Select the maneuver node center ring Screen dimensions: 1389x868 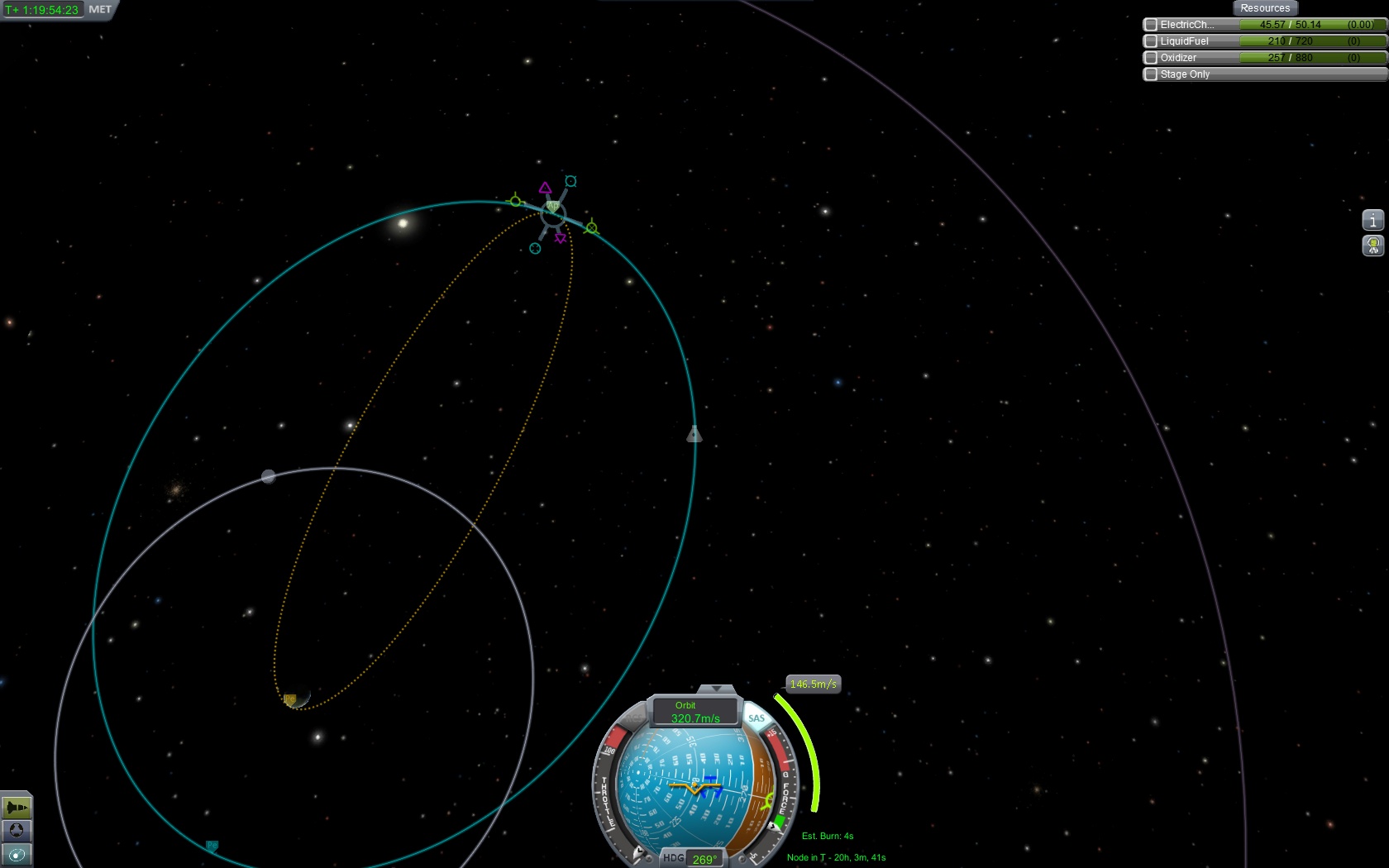[x=553, y=214]
